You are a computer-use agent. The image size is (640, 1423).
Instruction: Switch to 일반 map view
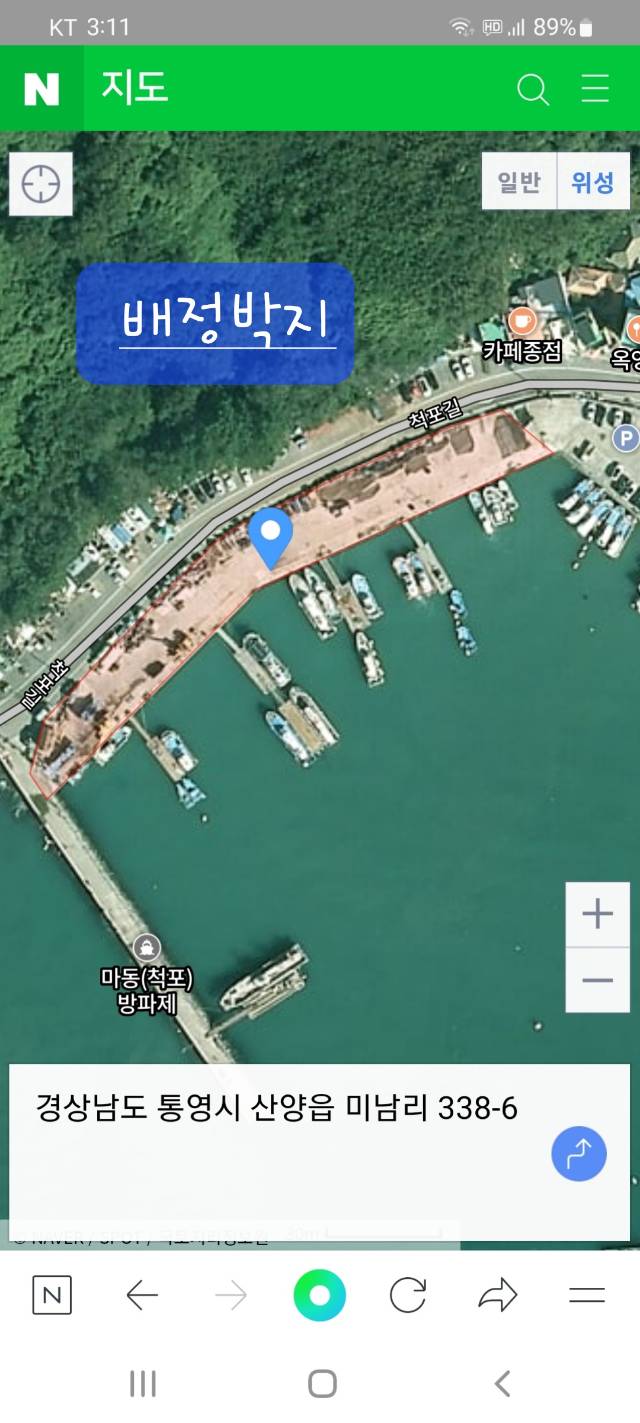(519, 181)
